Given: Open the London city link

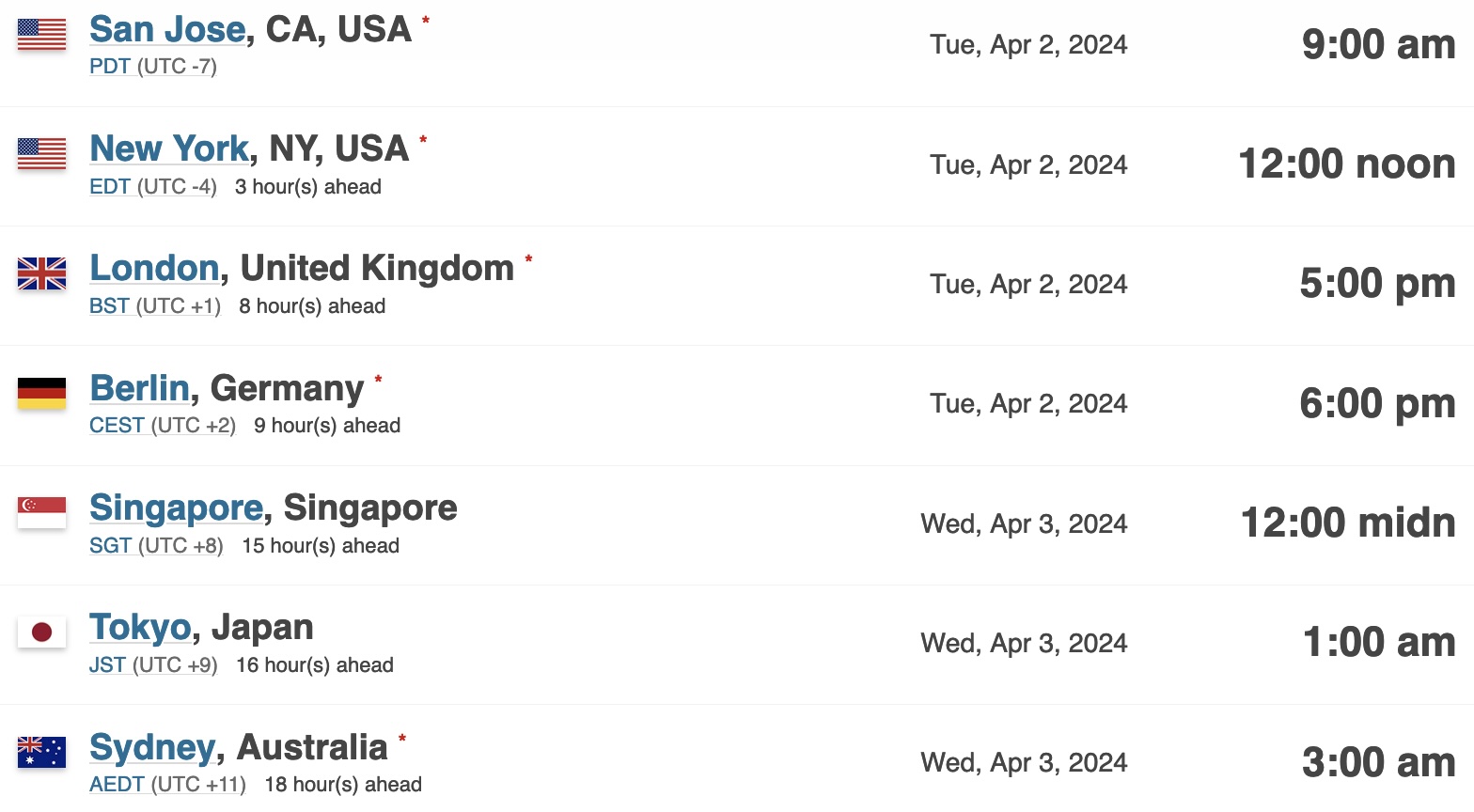Looking at the screenshot, I should tap(154, 269).
